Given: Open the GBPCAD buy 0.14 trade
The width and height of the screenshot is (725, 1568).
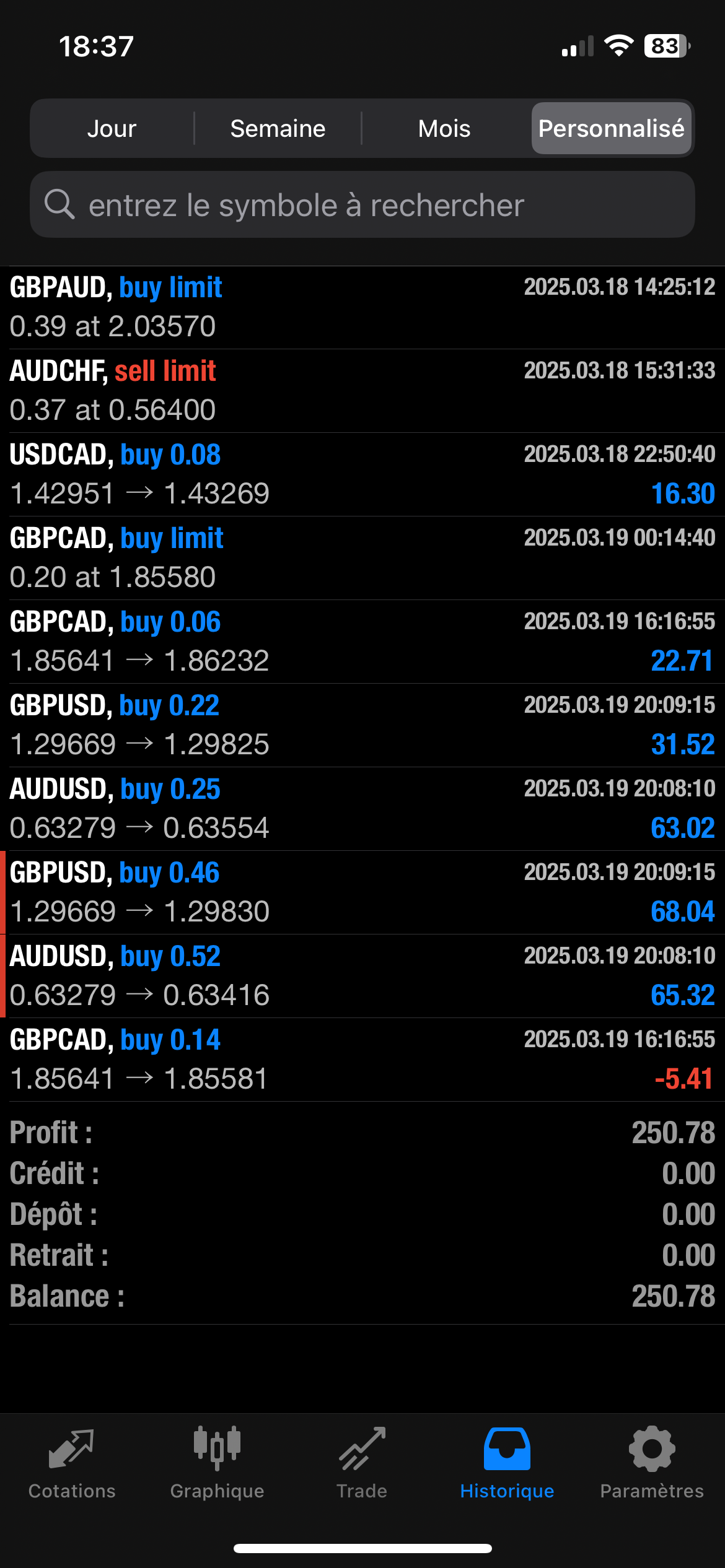Looking at the screenshot, I should pos(362,1060).
